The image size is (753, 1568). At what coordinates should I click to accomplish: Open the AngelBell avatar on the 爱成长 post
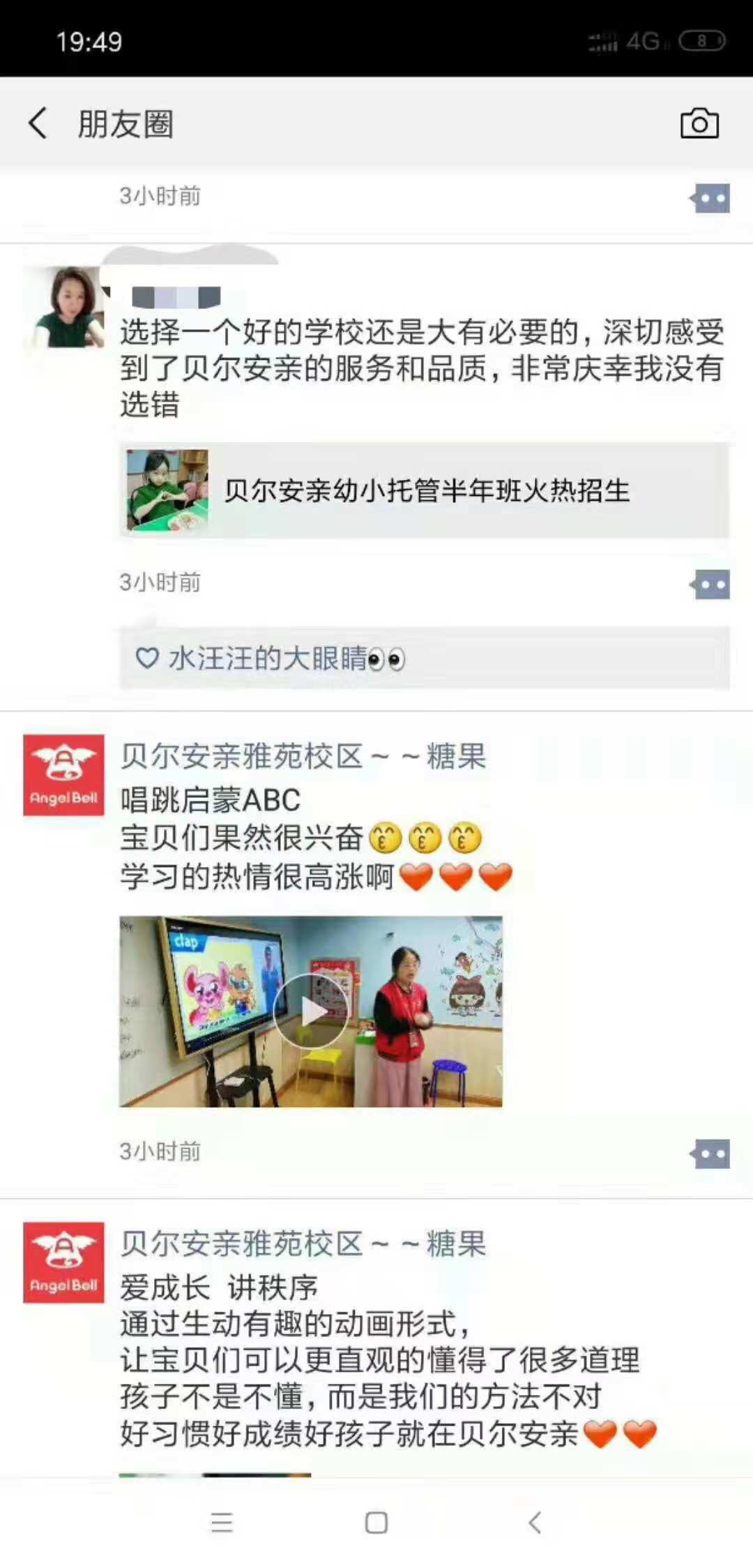(63, 1262)
